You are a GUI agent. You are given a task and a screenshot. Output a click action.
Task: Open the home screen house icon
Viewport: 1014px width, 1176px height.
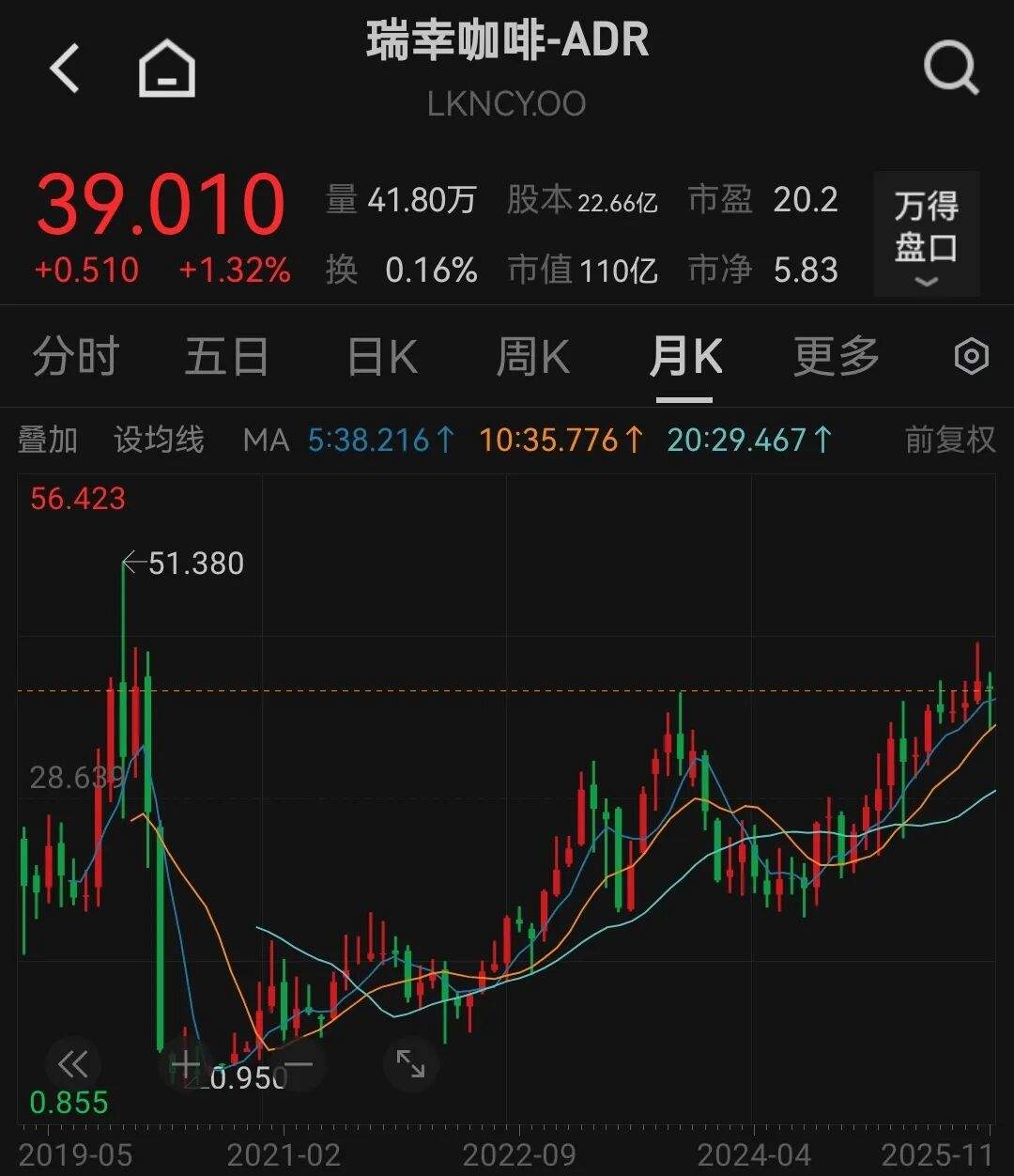165,68
